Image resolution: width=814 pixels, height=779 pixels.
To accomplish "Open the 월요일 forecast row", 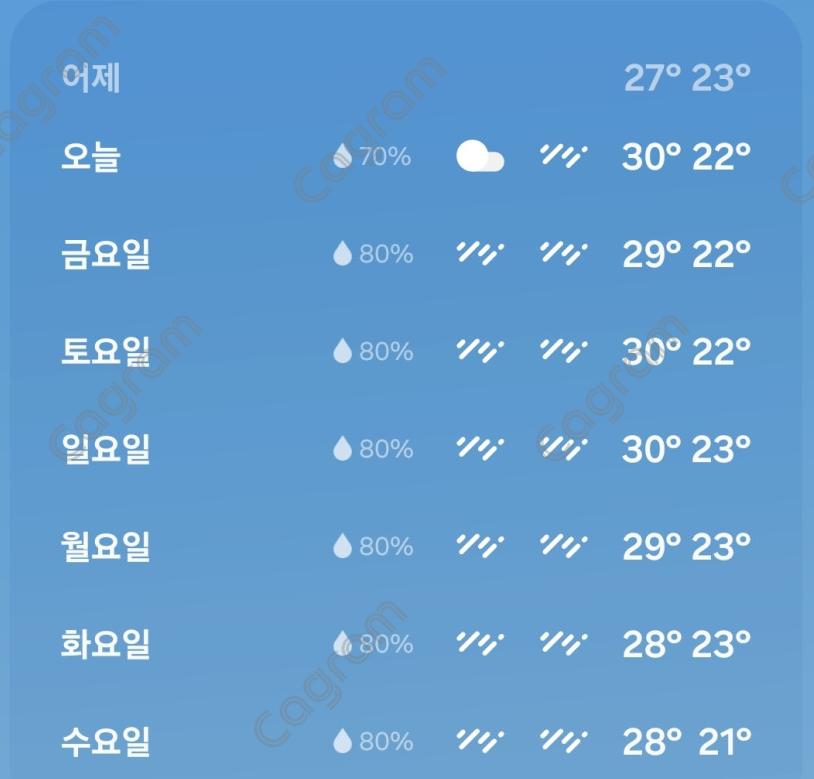I will pos(106,546).
